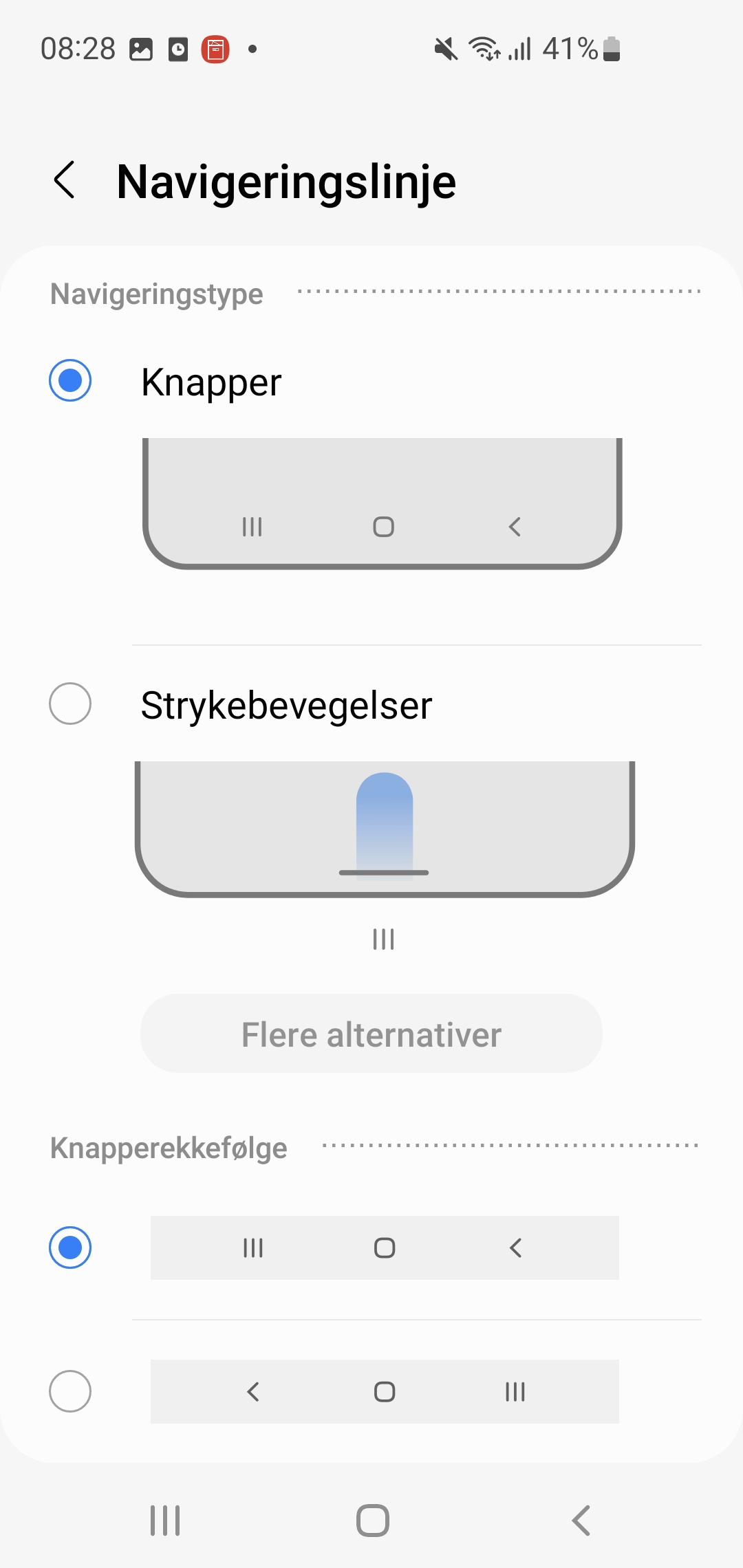
Task: Select button order with back first
Action: [x=70, y=1391]
